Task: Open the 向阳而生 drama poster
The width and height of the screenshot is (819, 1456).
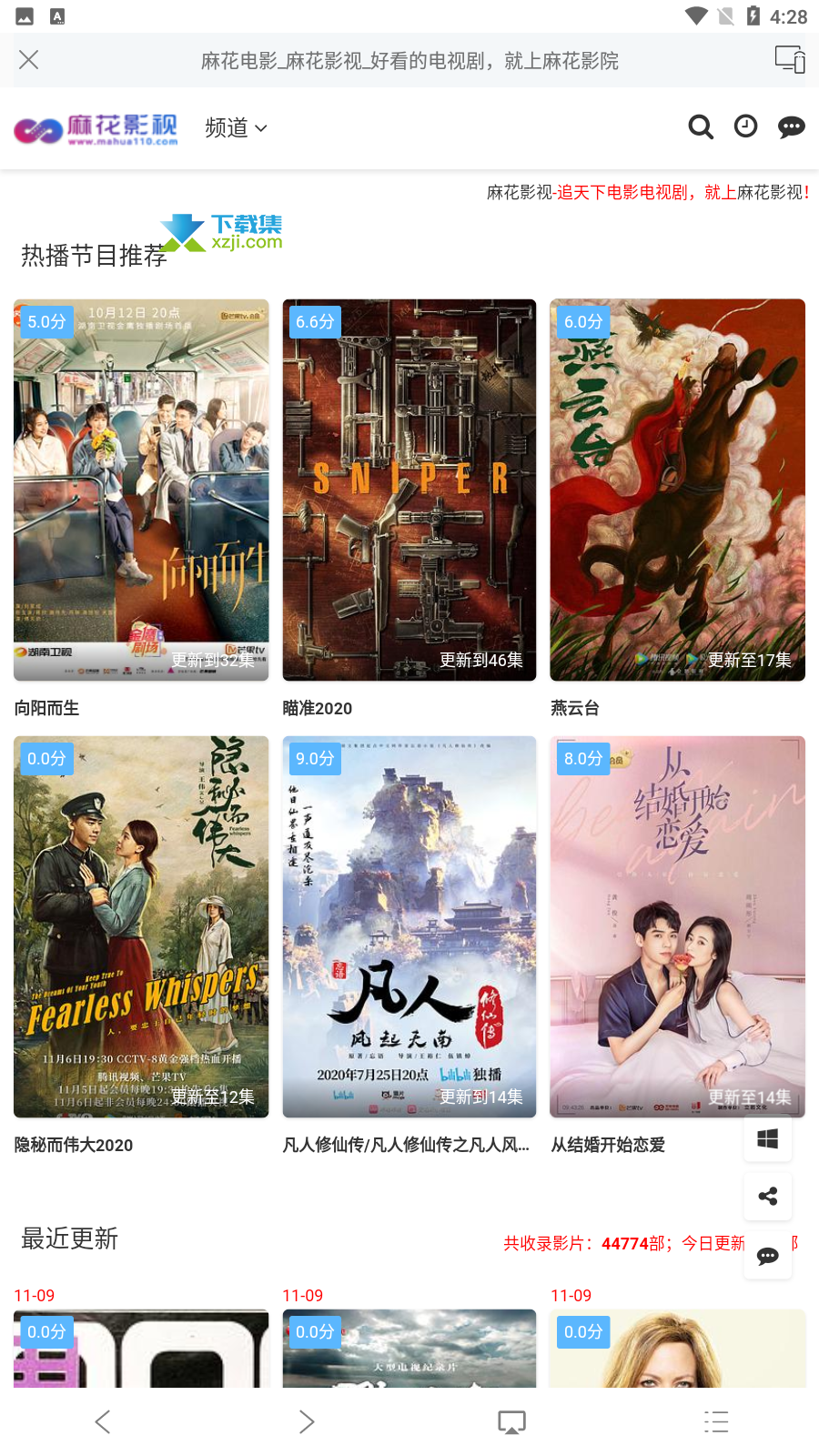Action: [x=141, y=490]
